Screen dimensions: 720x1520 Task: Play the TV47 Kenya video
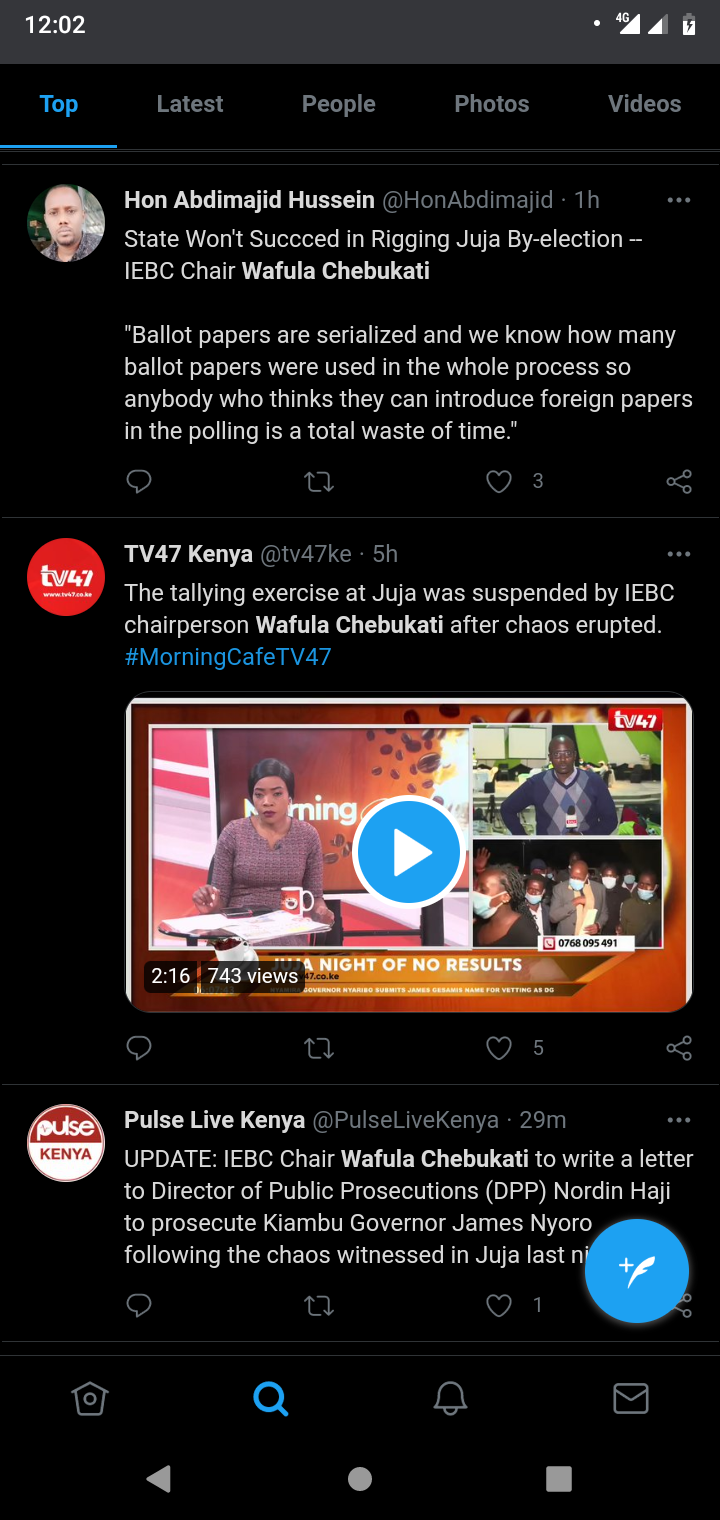click(408, 853)
